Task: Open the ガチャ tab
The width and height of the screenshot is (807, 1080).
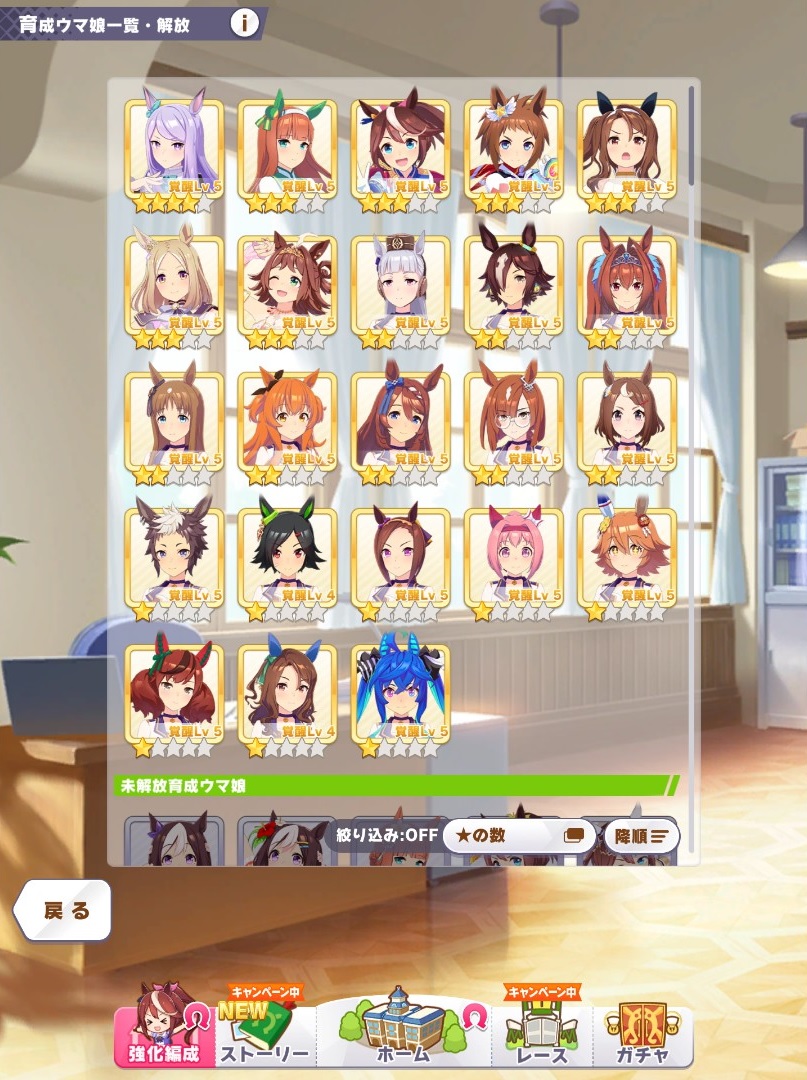Action: pos(643,1033)
